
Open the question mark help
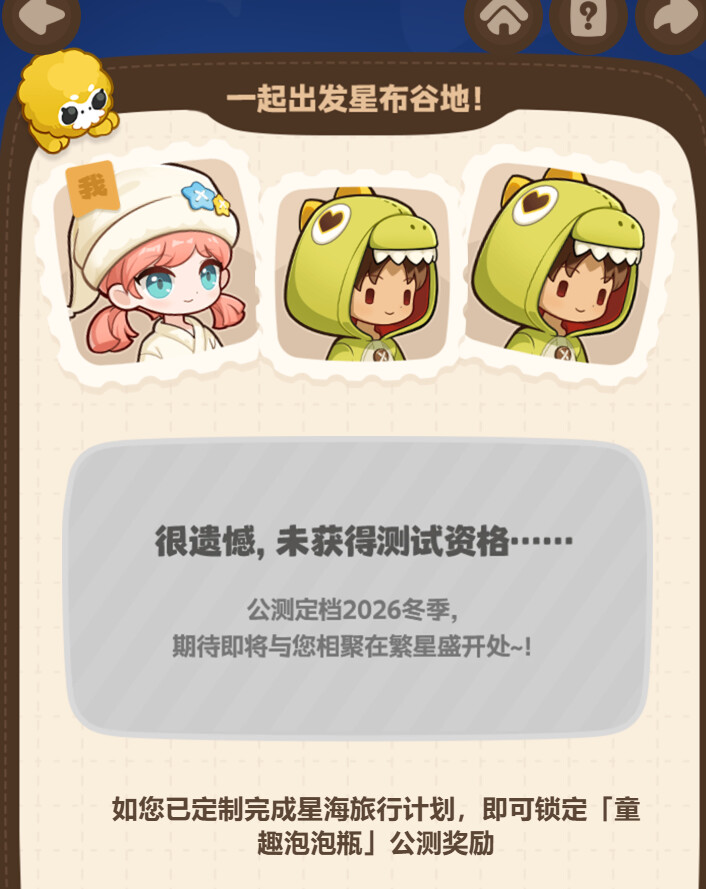coord(588,18)
